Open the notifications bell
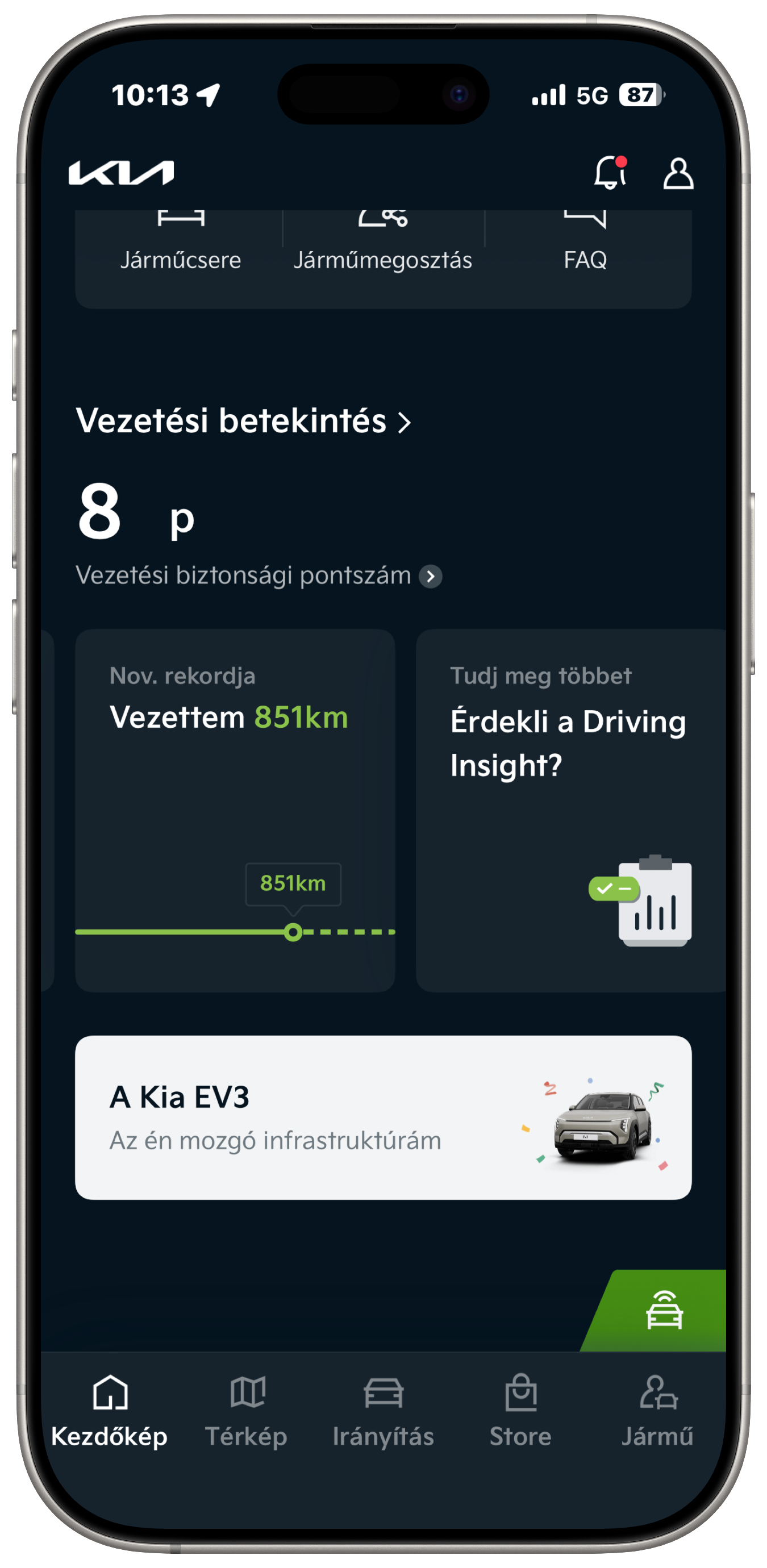This screenshot has width=767, height=1568. pos(610,173)
